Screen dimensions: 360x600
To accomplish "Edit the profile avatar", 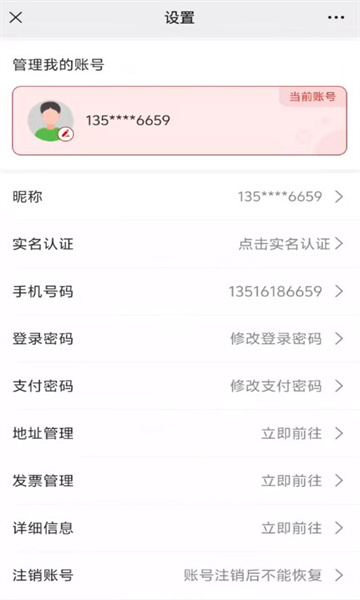I will point(66,134).
